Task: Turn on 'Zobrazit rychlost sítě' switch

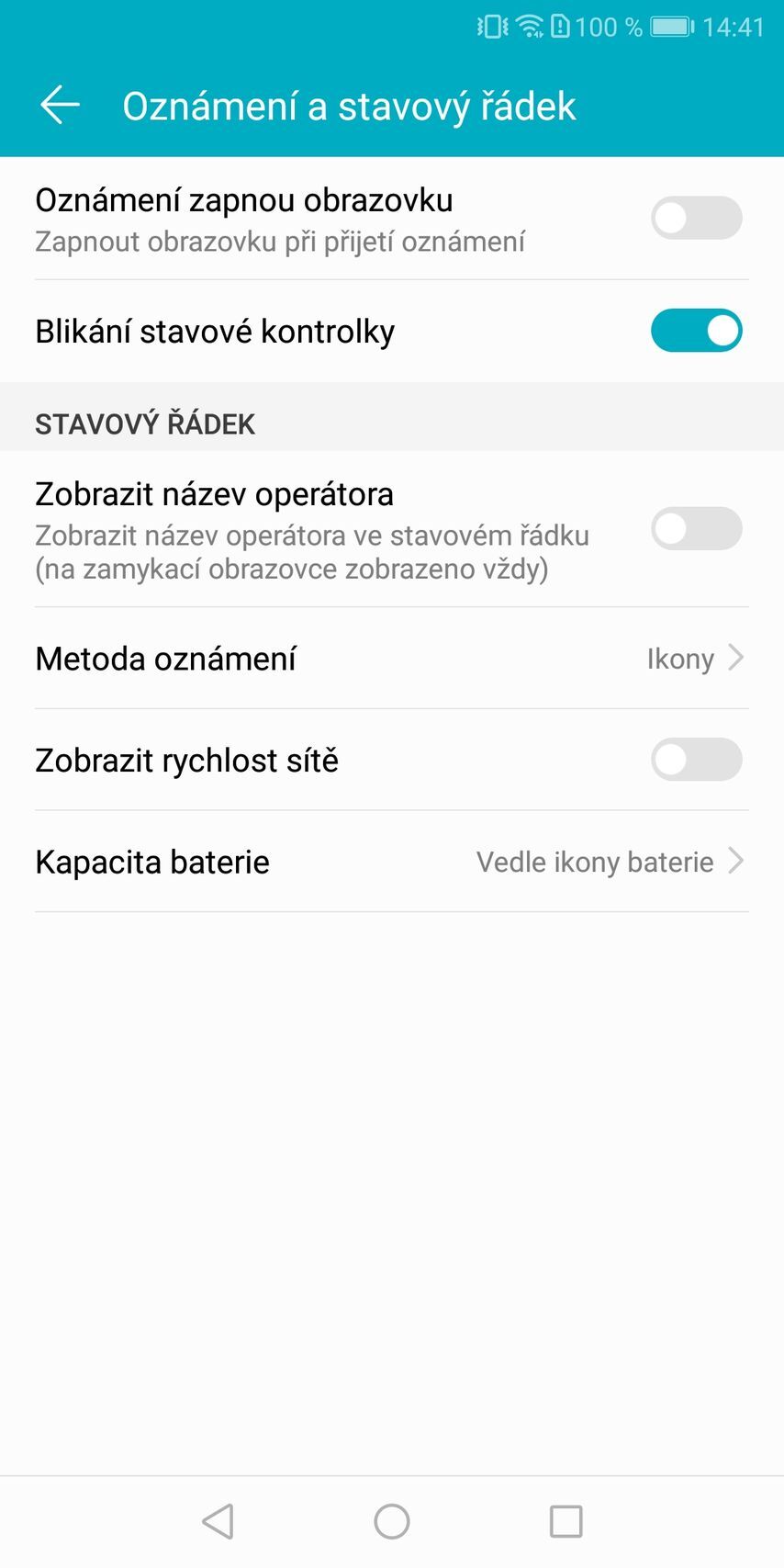Action: click(x=697, y=760)
